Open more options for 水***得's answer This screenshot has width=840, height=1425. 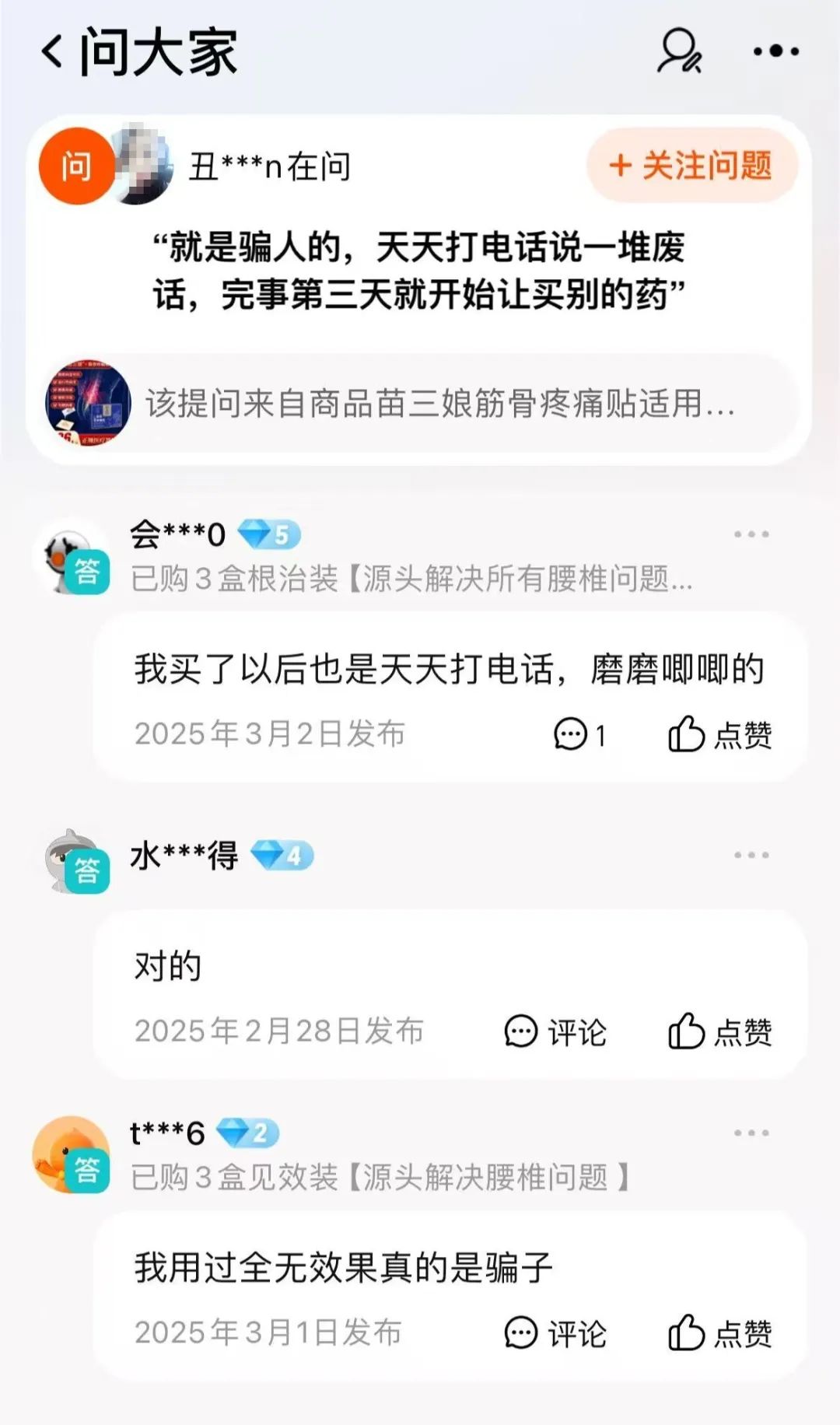(751, 855)
